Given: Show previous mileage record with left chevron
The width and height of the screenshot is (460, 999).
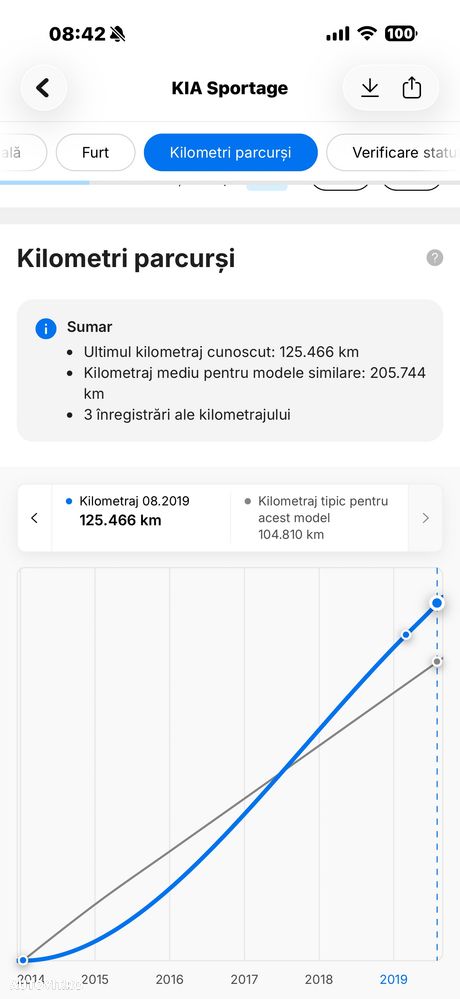Looking at the screenshot, I should [34, 518].
